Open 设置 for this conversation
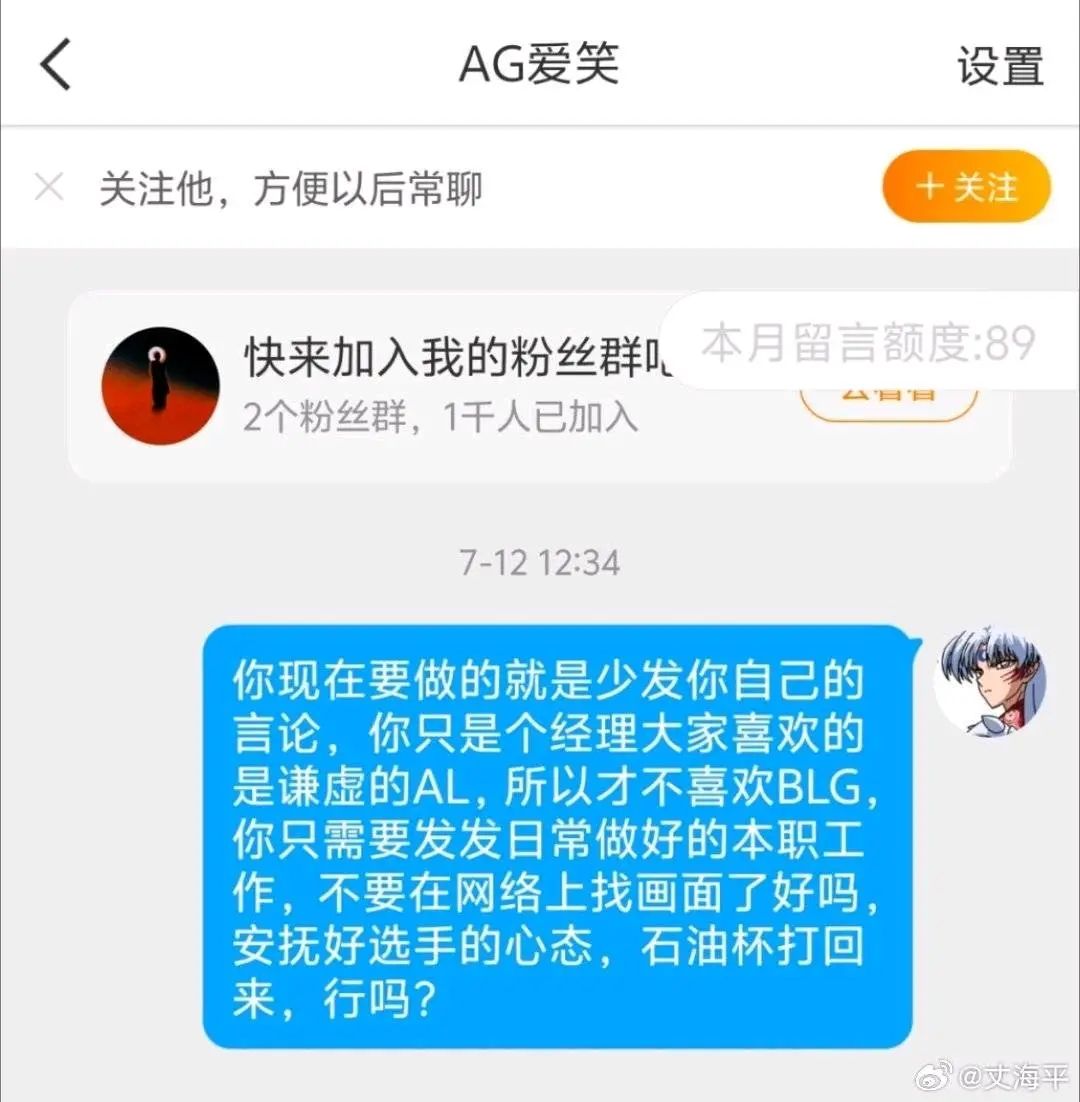 click(x=999, y=64)
